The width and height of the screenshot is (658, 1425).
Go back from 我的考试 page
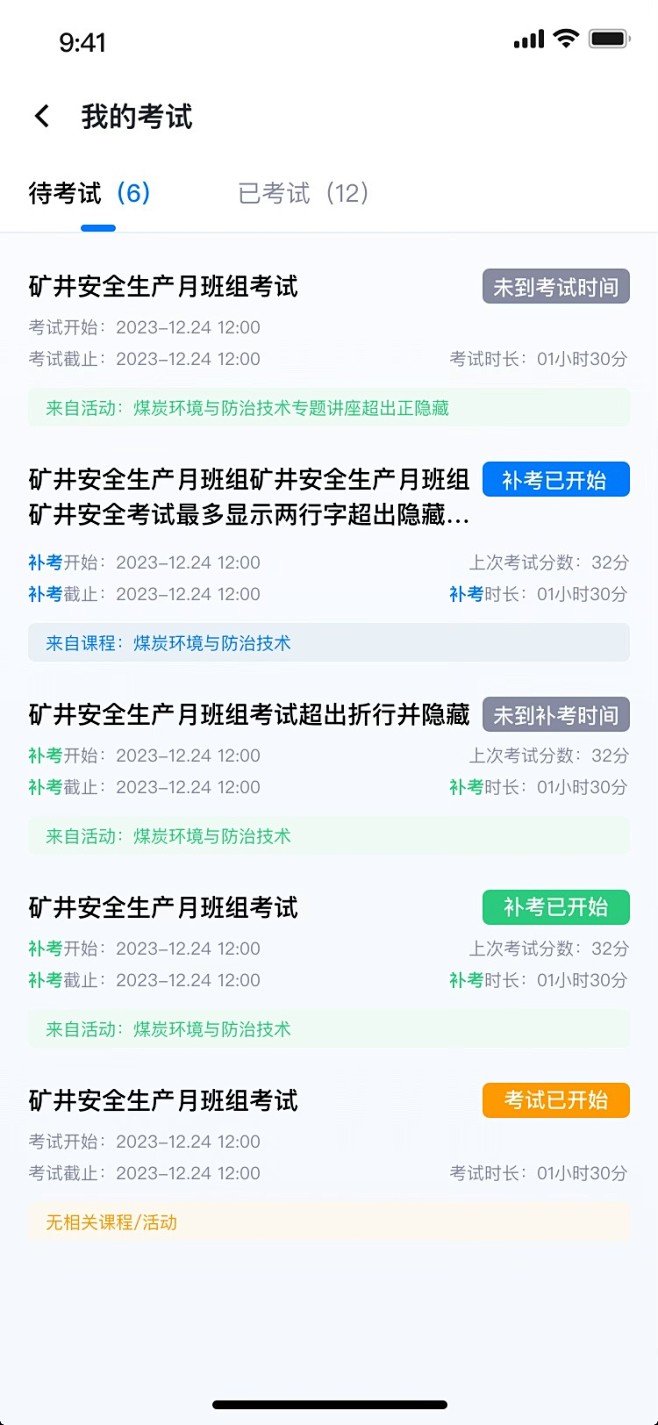click(x=42, y=116)
